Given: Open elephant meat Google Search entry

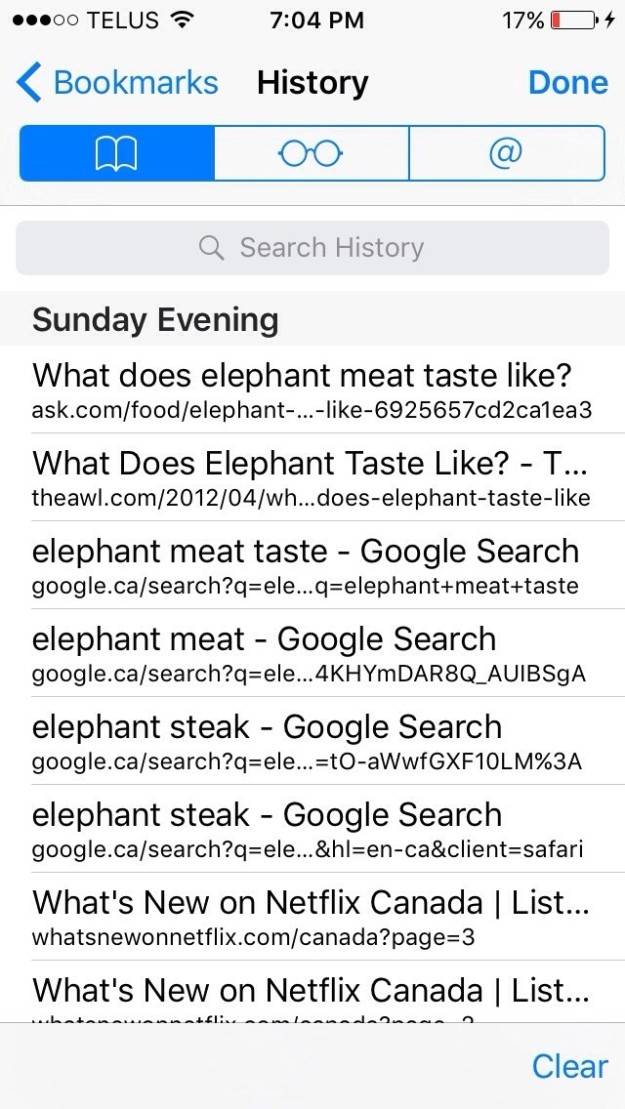Looking at the screenshot, I should tap(312, 655).
